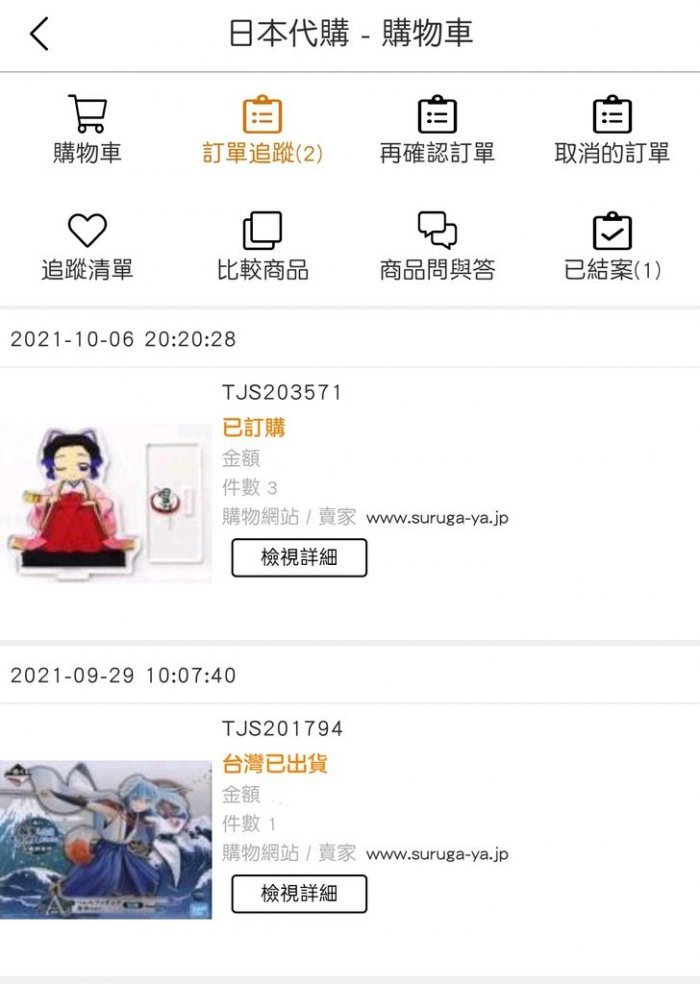View 取消的訂單 list

pyautogui.click(x=612, y=130)
